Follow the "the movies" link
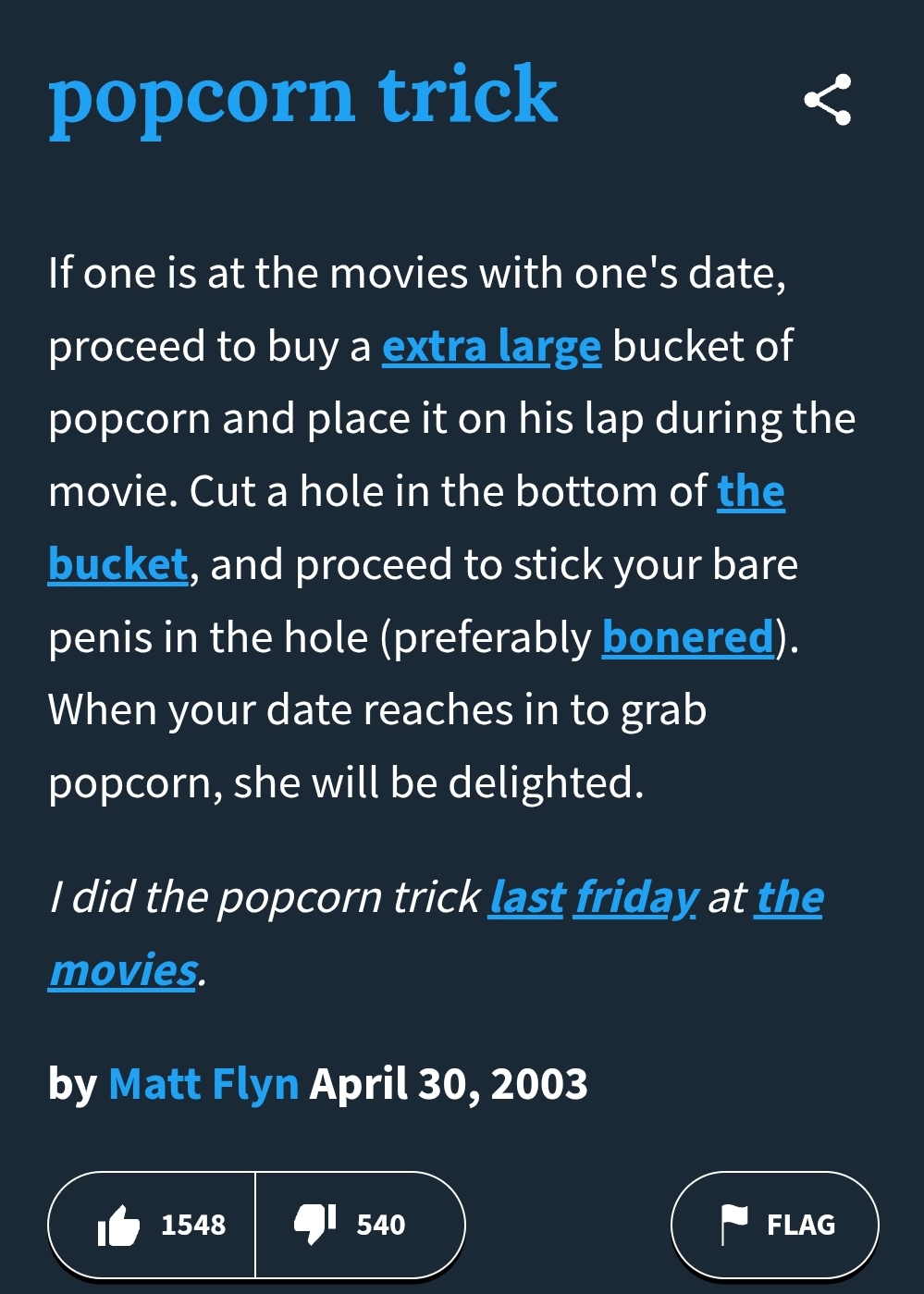 coord(789,897)
